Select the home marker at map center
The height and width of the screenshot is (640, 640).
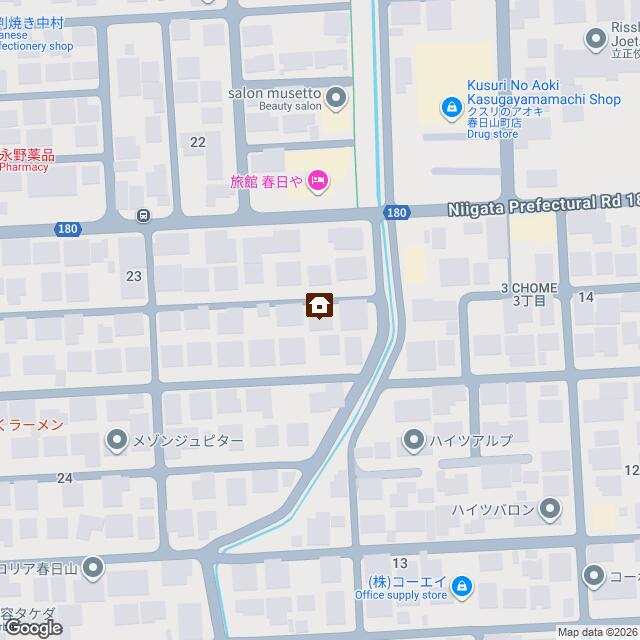319,306
